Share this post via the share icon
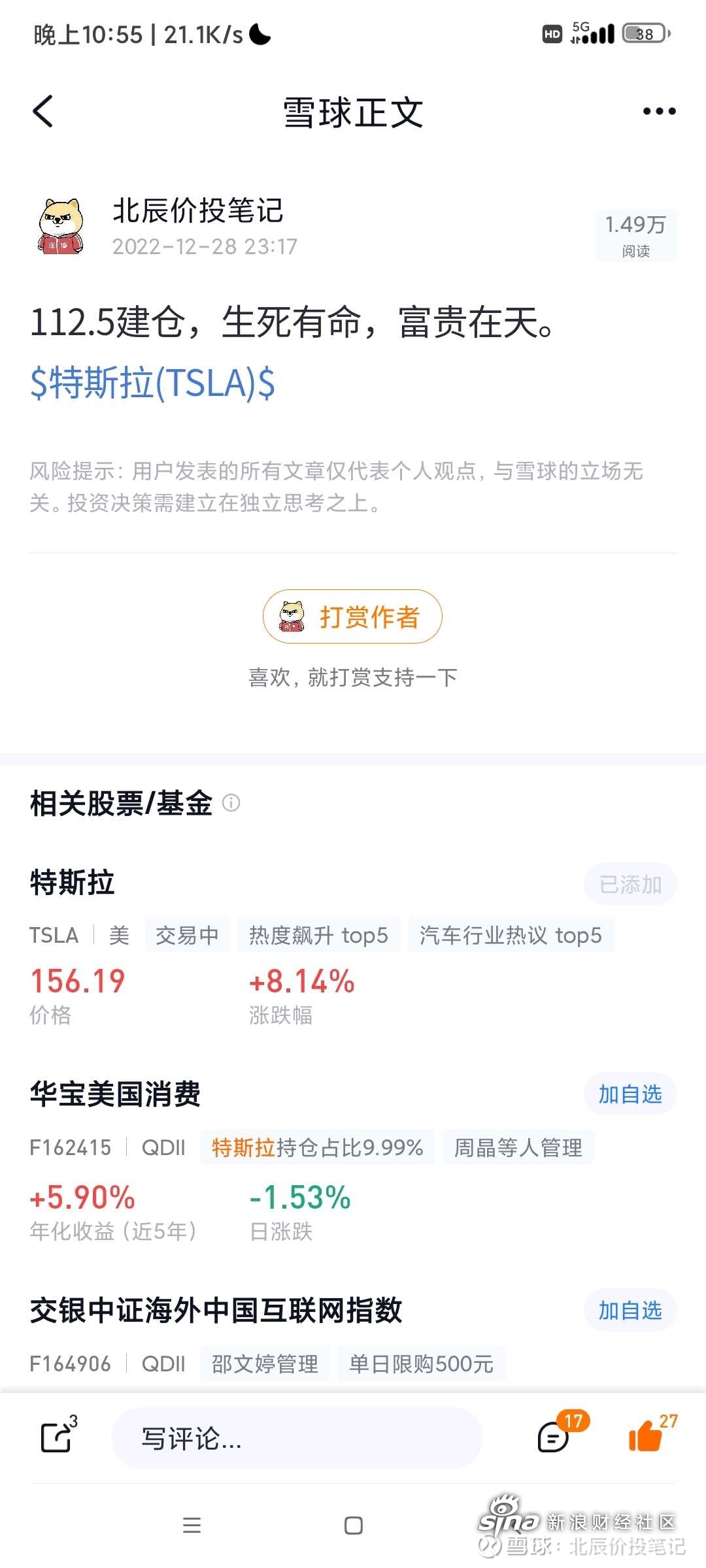Screen dimensions: 706x1568 (x=58, y=1437)
